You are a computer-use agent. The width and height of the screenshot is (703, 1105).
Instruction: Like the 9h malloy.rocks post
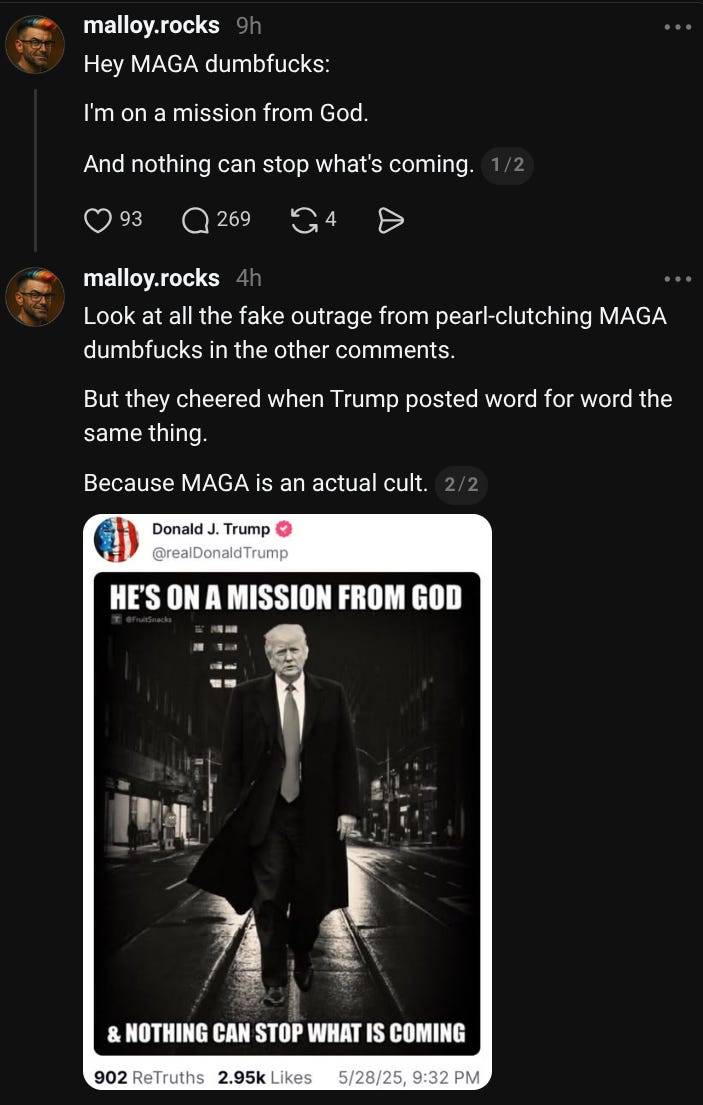98,219
